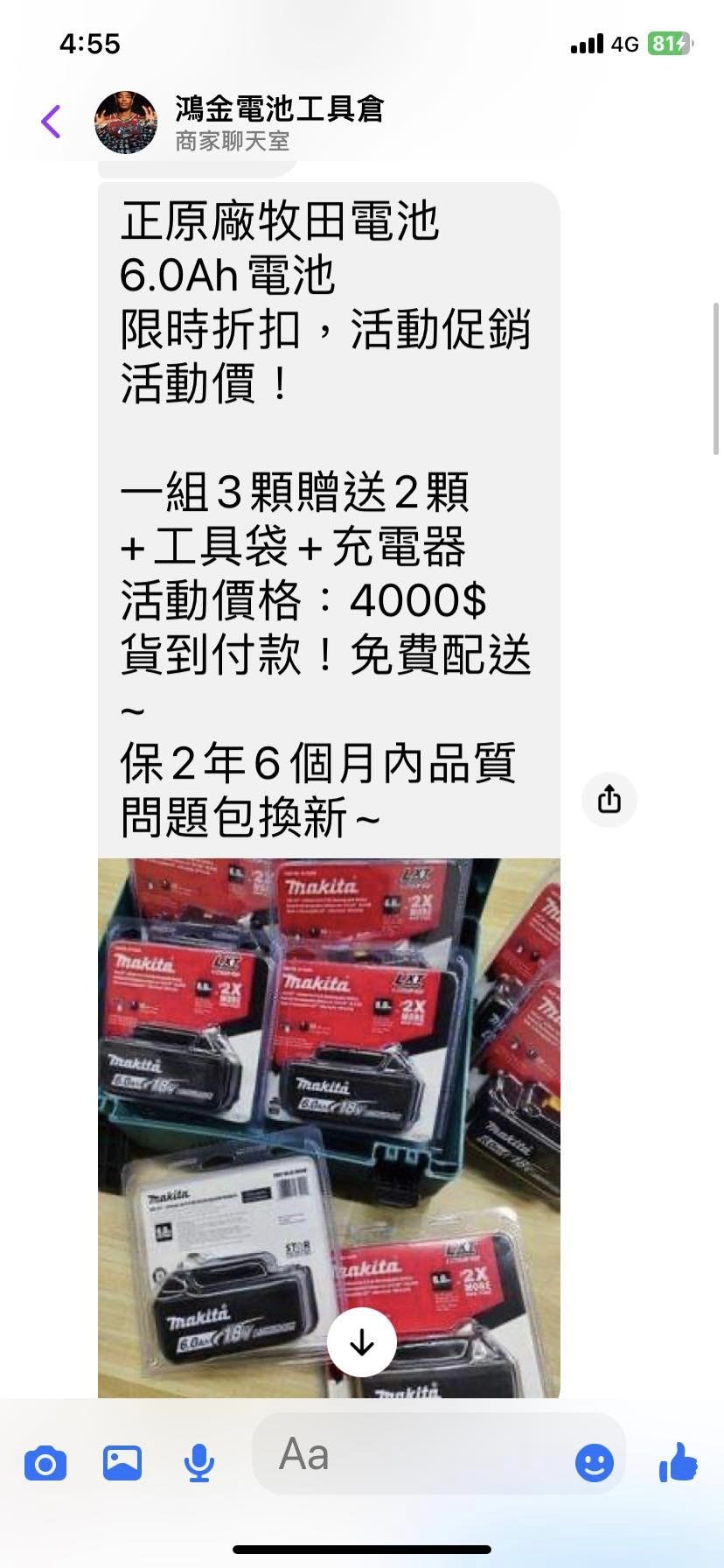Viewport: 724px width, 1568px height.
Task: Open the camera to take a photo
Action: click(x=45, y=1463)
